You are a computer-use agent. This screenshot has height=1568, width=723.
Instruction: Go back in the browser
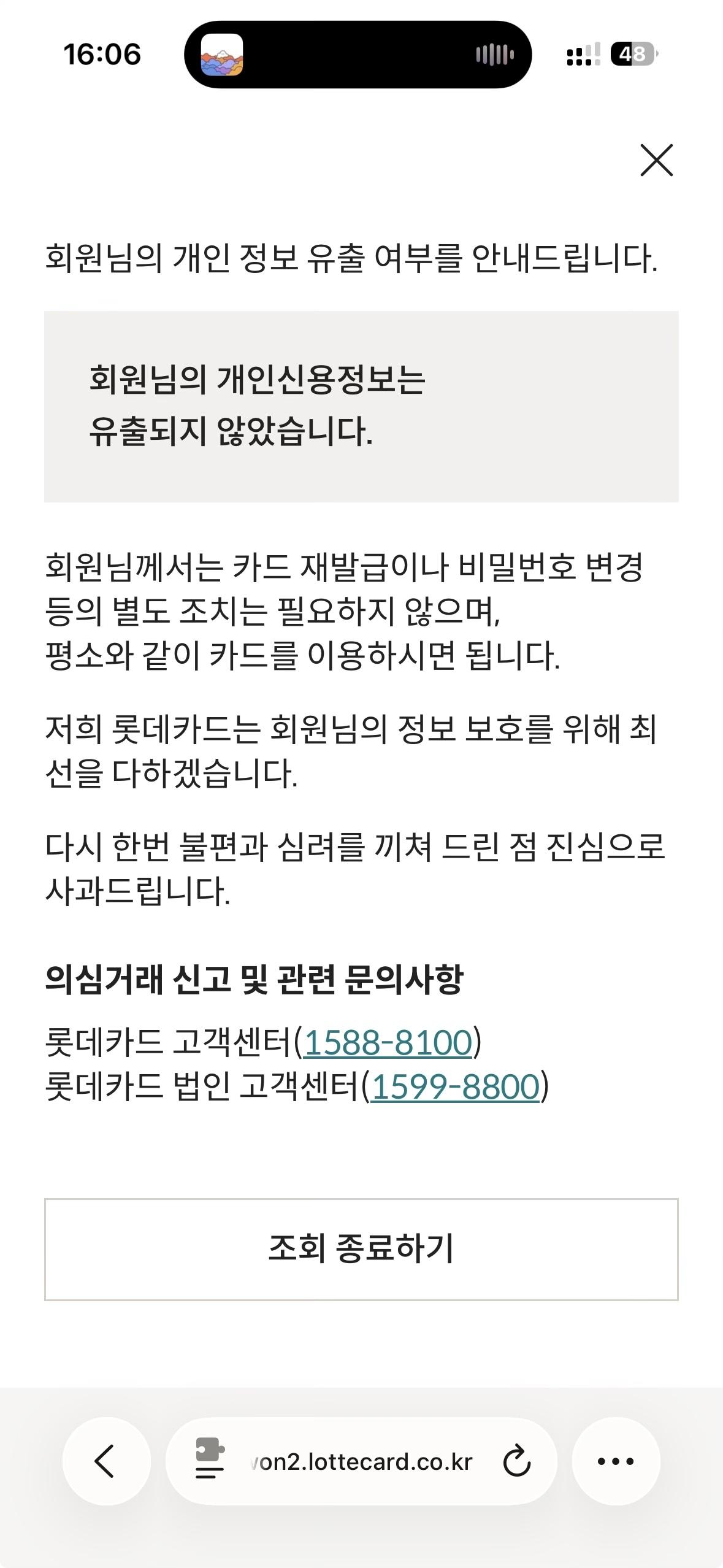click(x=105, y=1461)
